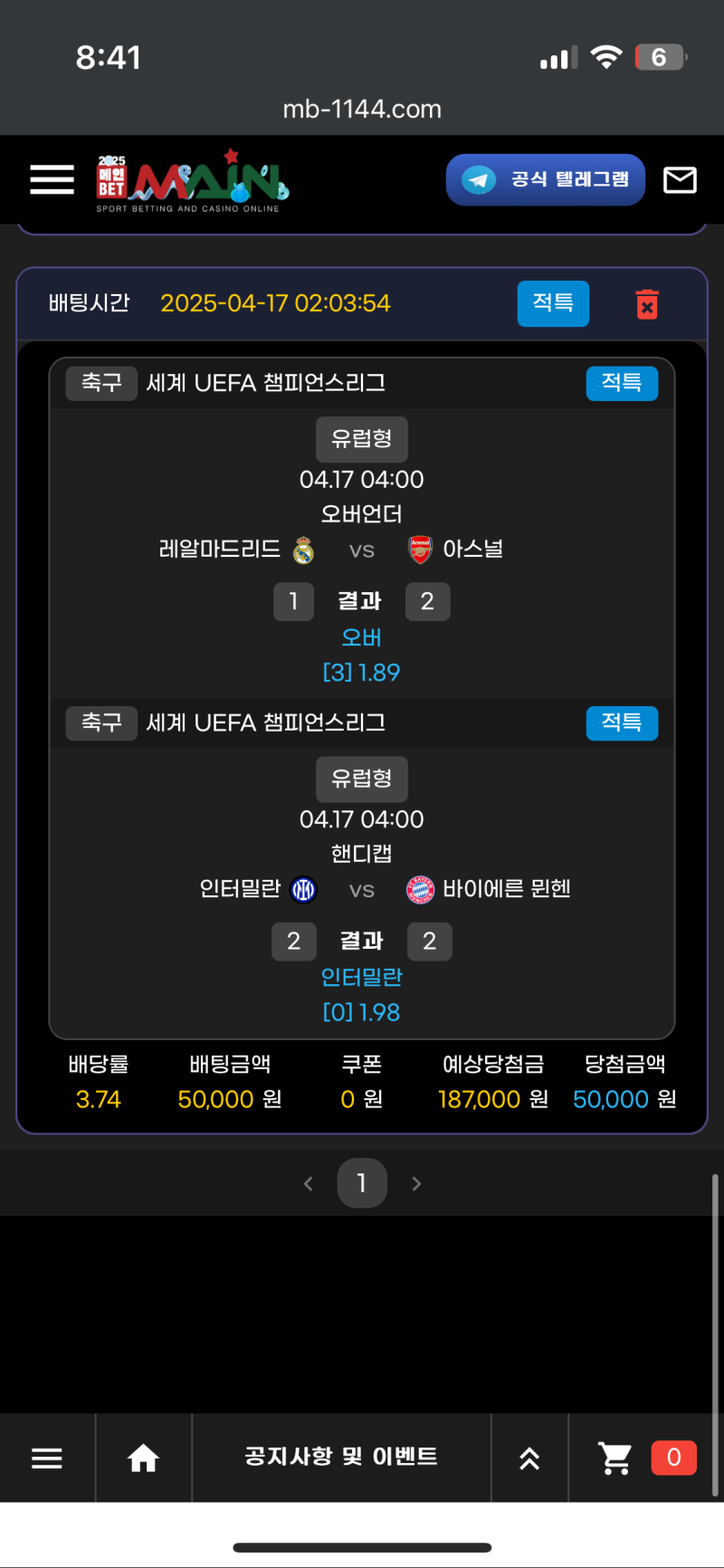Delete this bet slip with the trash icon

tap(647, 304)
